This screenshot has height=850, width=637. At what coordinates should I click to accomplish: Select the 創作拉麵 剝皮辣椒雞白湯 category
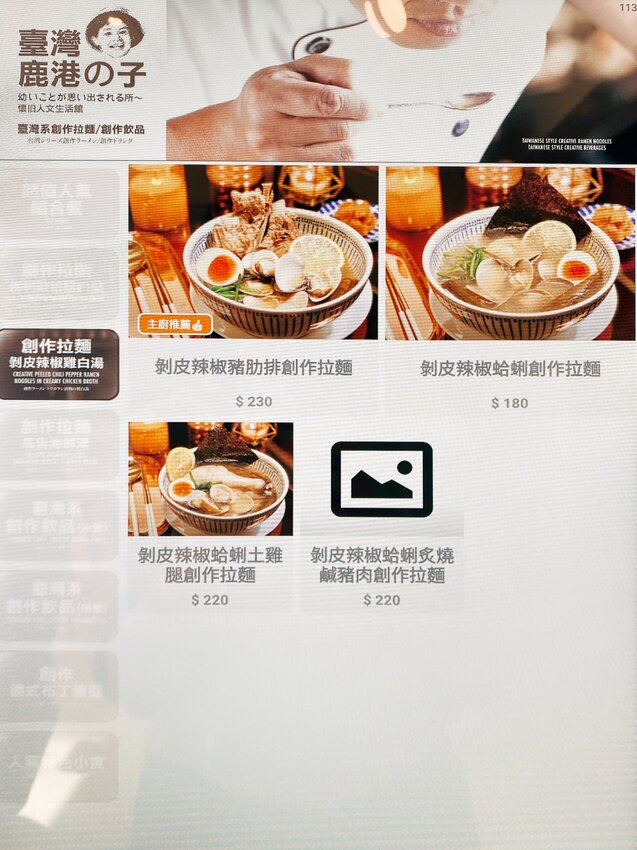click(59, 364)
